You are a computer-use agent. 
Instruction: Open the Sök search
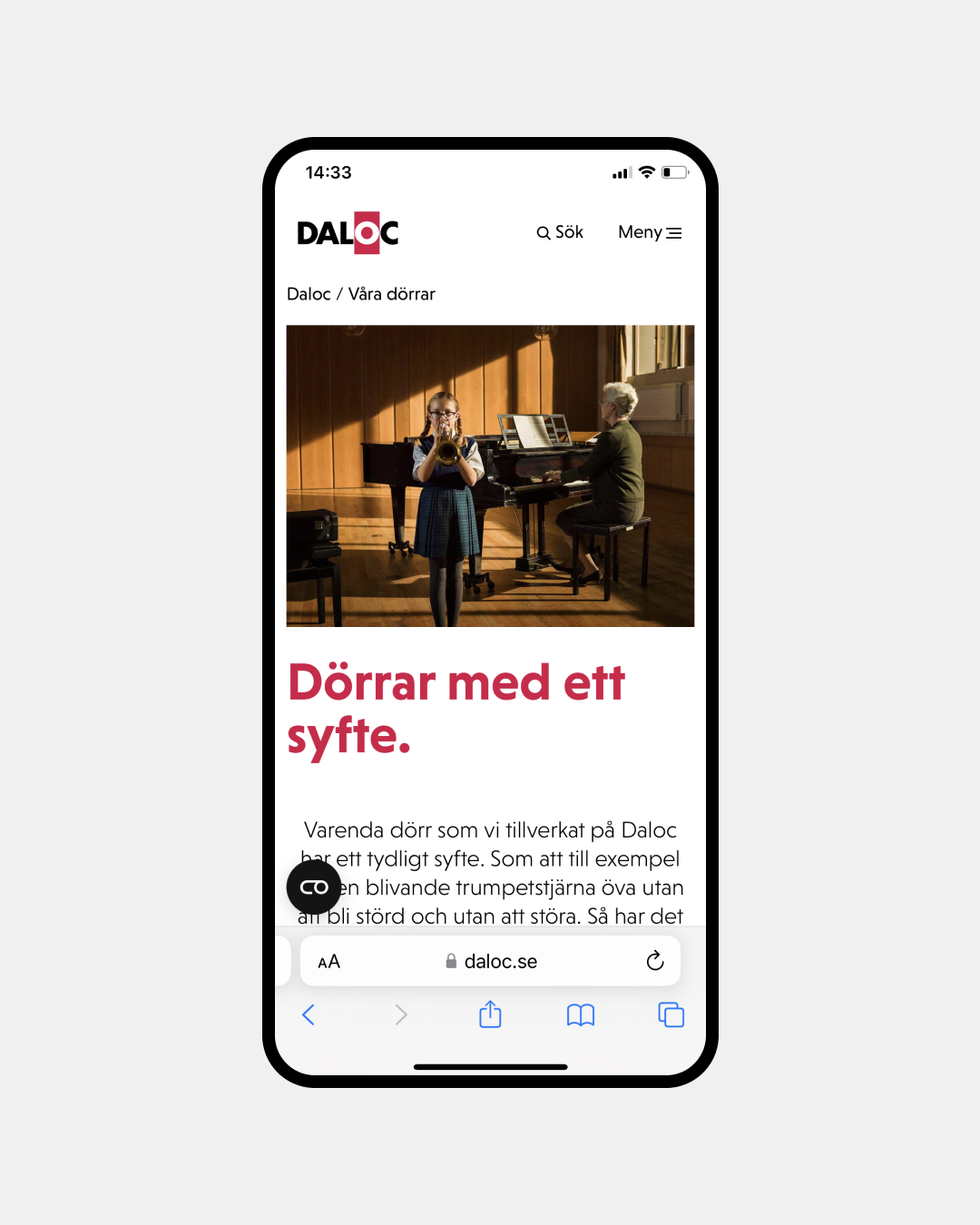[560, 232]
